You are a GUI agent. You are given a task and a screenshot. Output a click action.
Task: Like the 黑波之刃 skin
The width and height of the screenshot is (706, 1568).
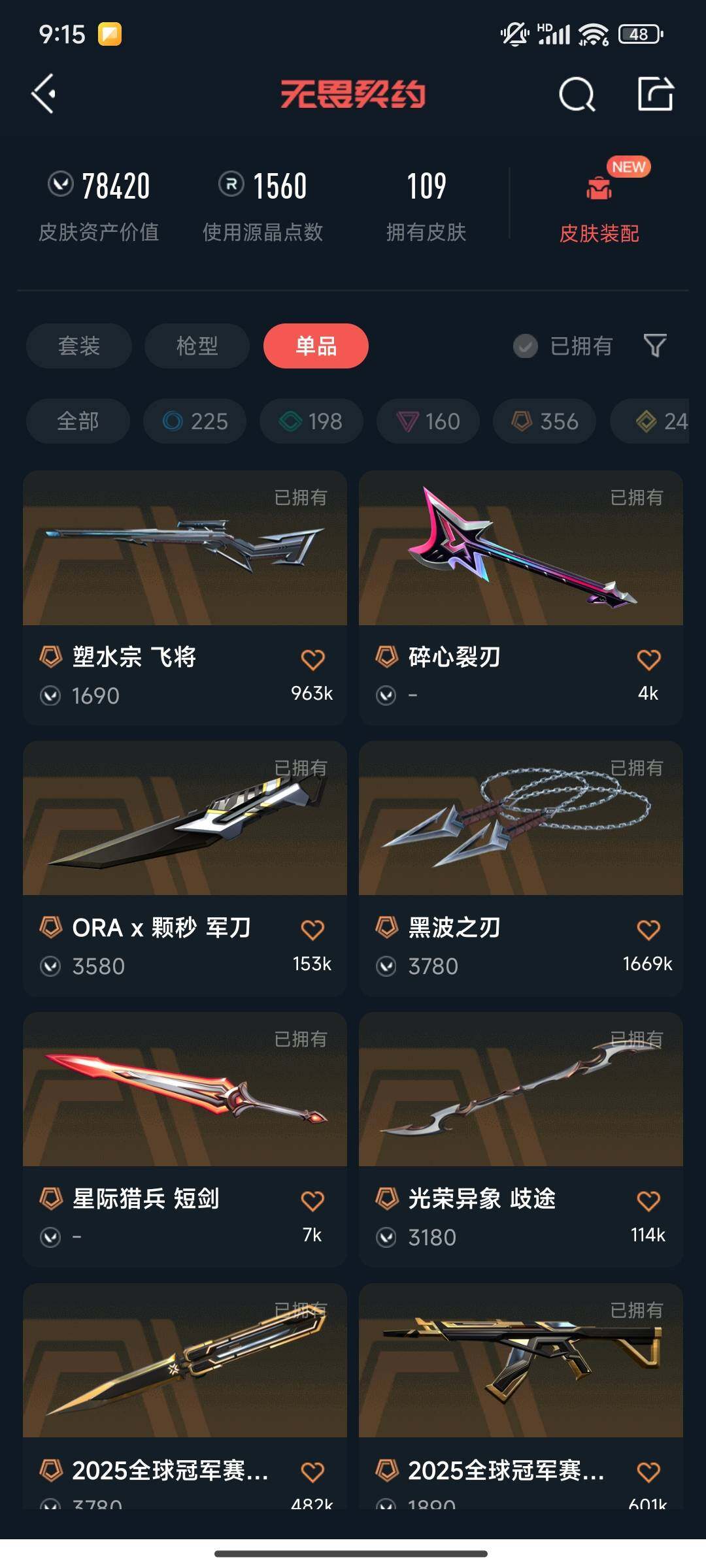[x=648, y=930]
